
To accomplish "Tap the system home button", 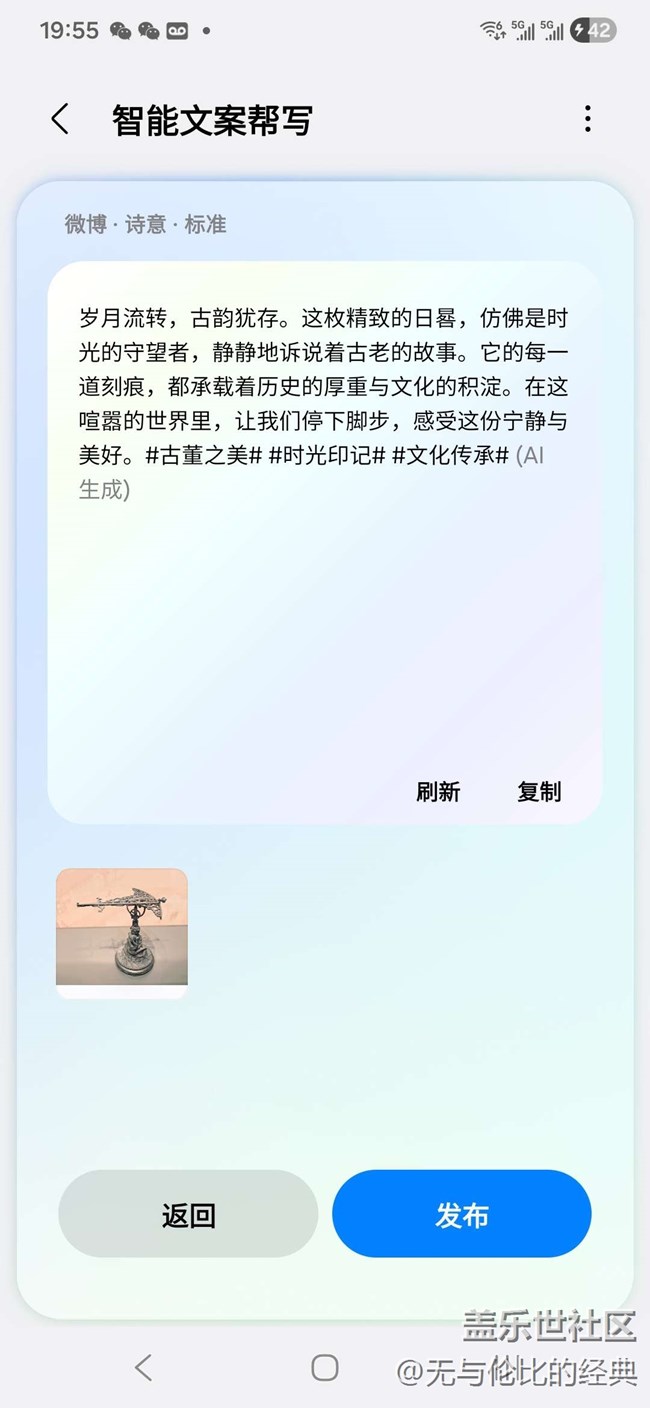I will click(x=325, y=1368).
